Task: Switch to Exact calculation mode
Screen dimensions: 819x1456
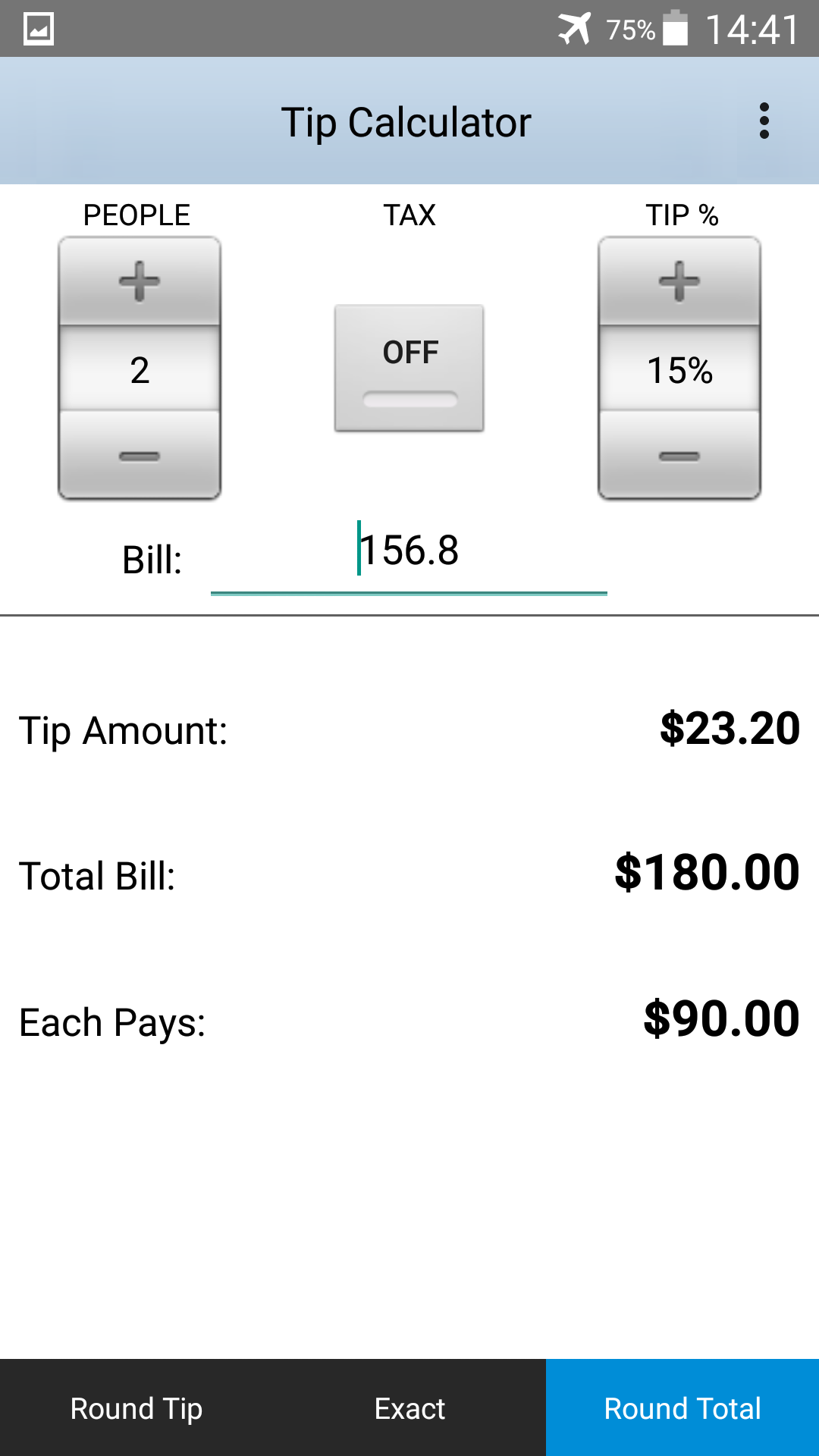Action: pyautogui.click(x=409, y=1408)
